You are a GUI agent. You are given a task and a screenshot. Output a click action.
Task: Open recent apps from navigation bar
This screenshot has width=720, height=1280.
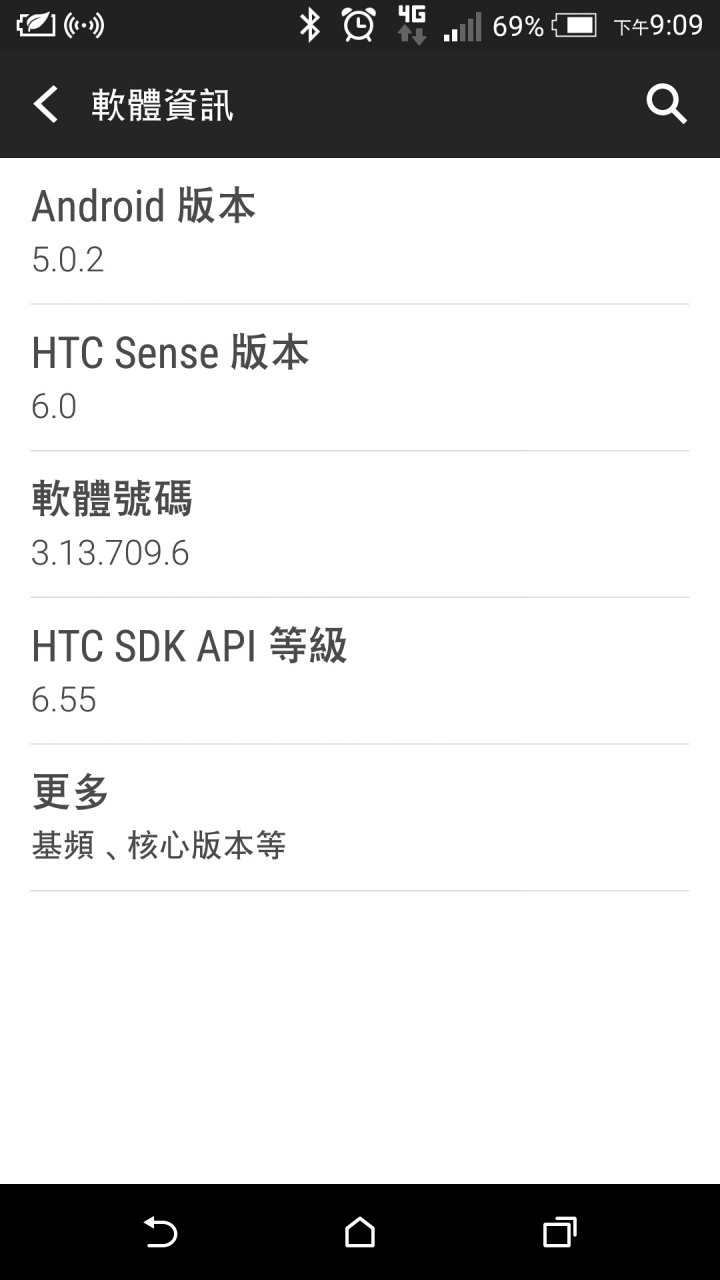pos(560,1232)
